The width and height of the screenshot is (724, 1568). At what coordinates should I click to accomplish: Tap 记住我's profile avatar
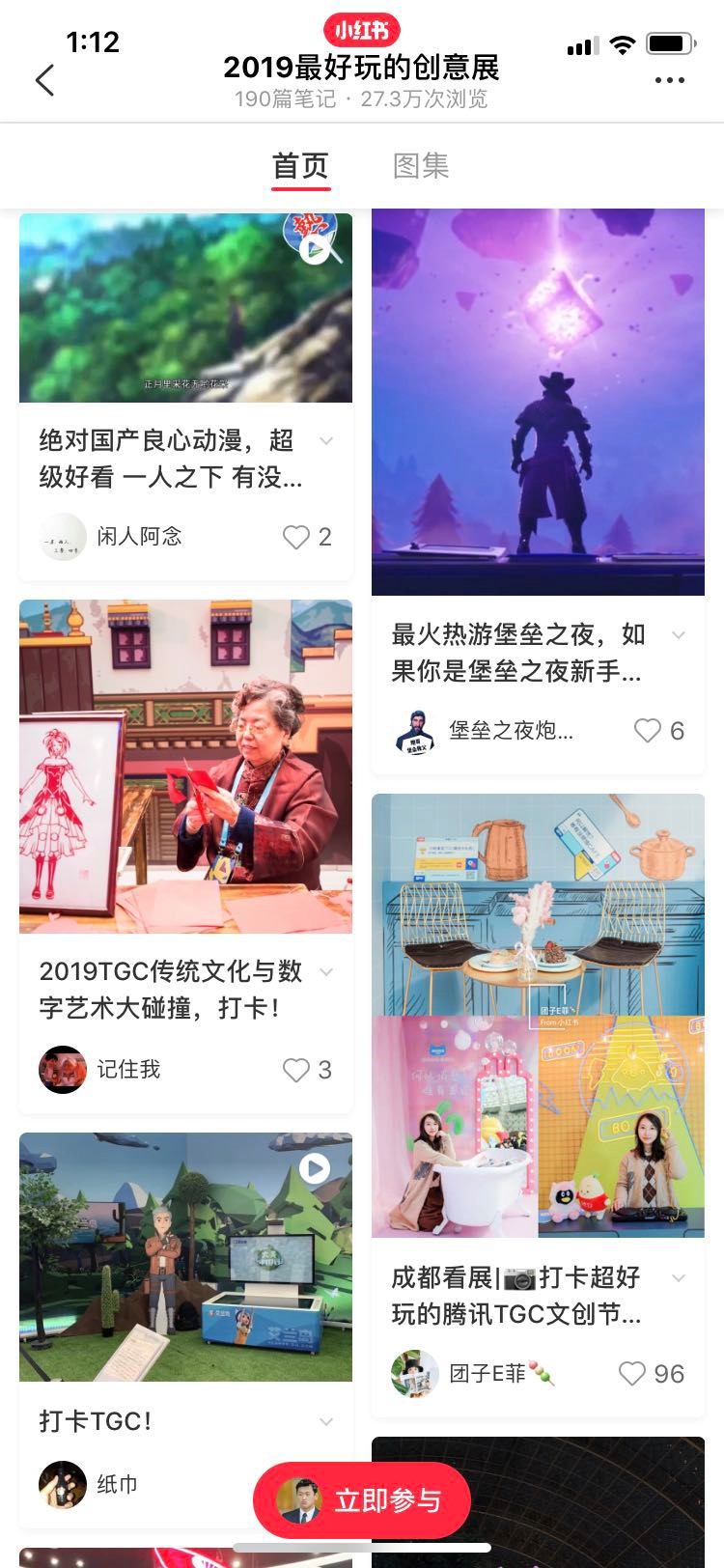62,1070
